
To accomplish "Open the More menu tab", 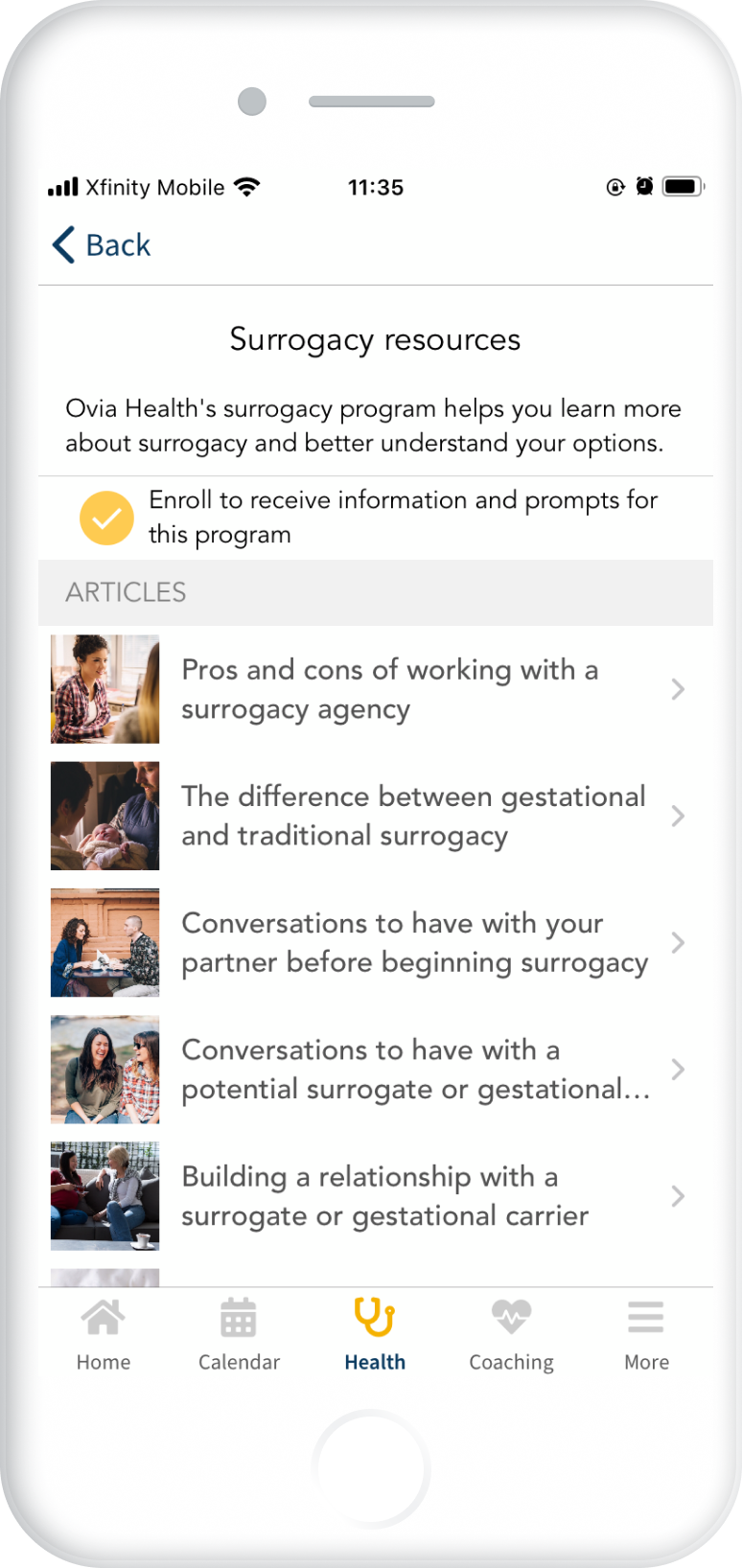I will [646, 1335].
